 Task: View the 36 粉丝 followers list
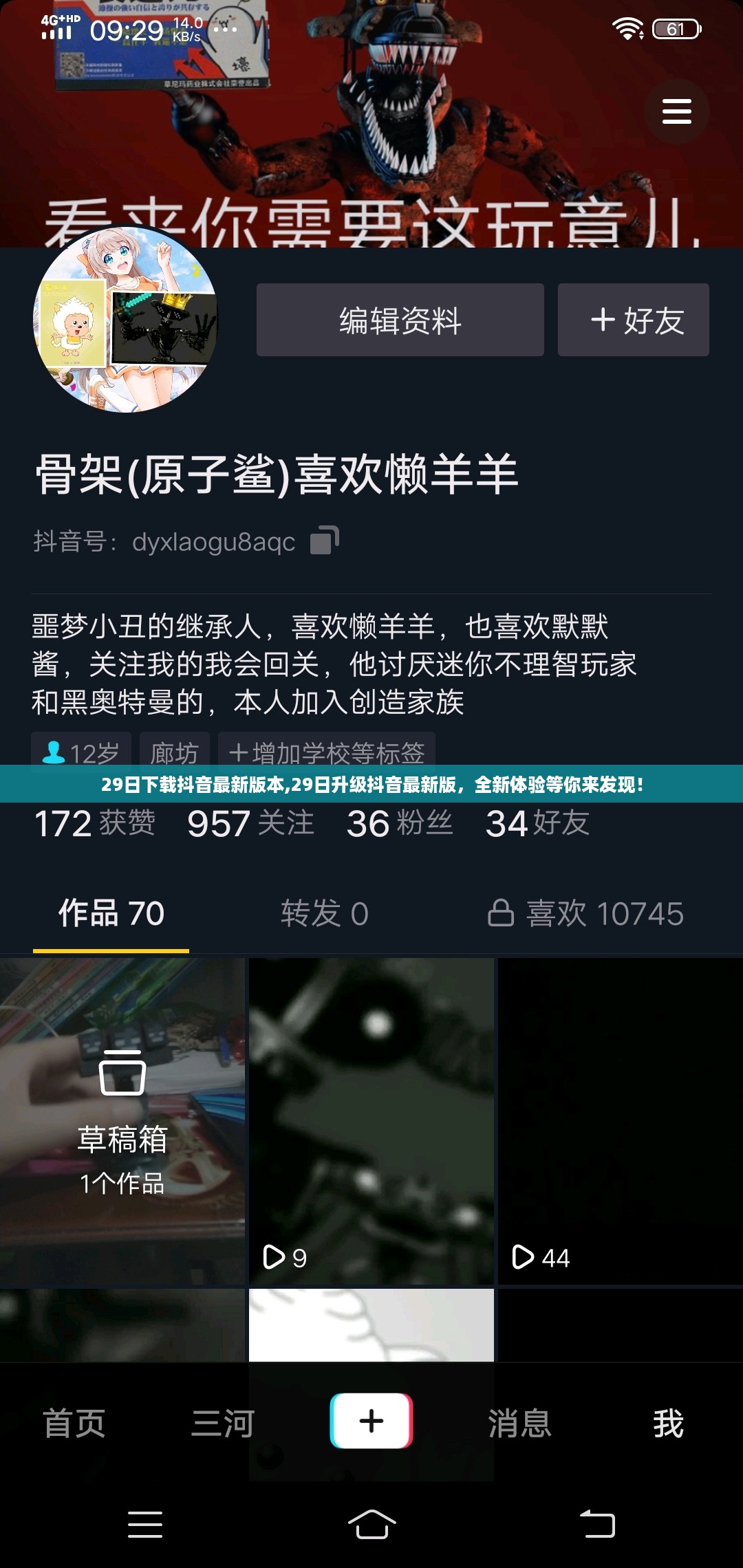click(x=399, y=823)
